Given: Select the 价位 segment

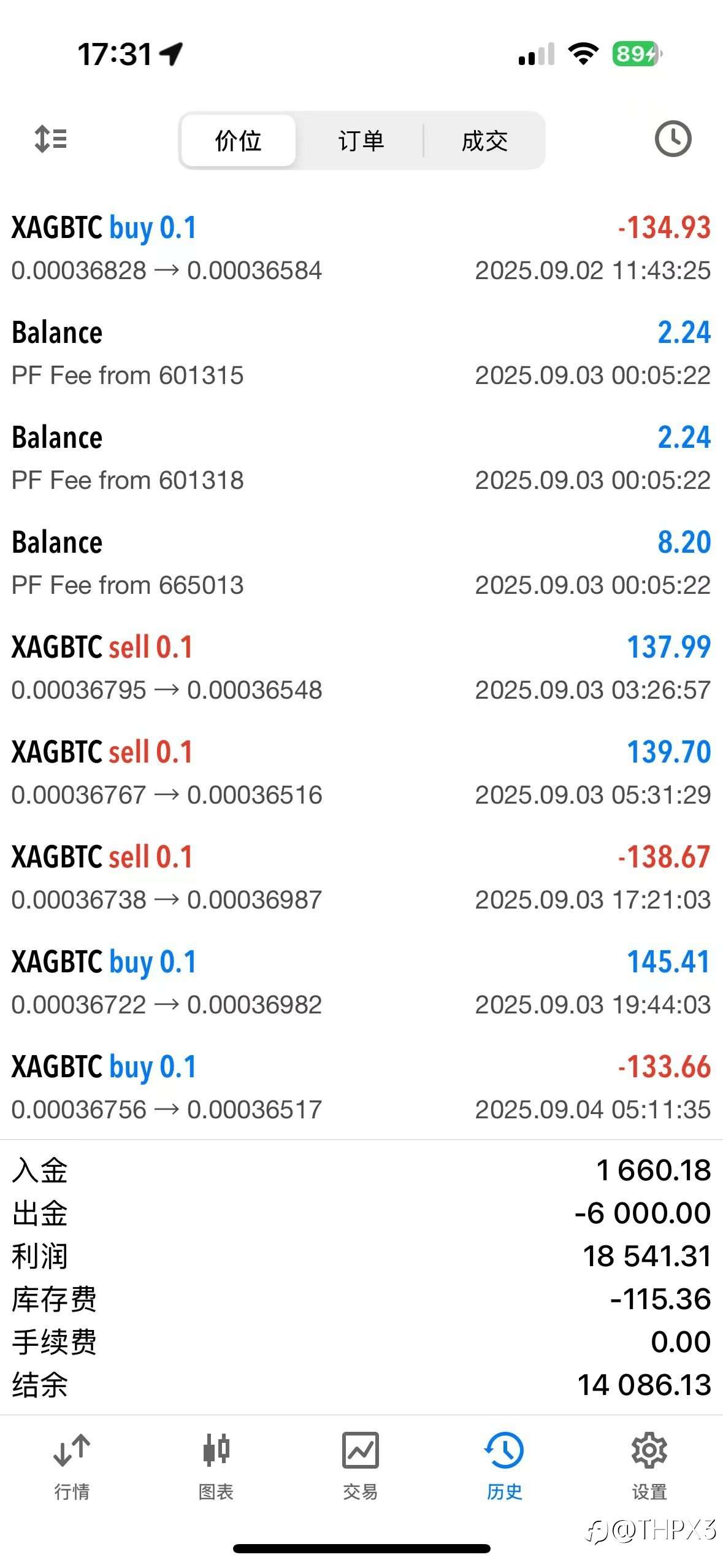Looking at the screenshot, I should click(239, 141).
